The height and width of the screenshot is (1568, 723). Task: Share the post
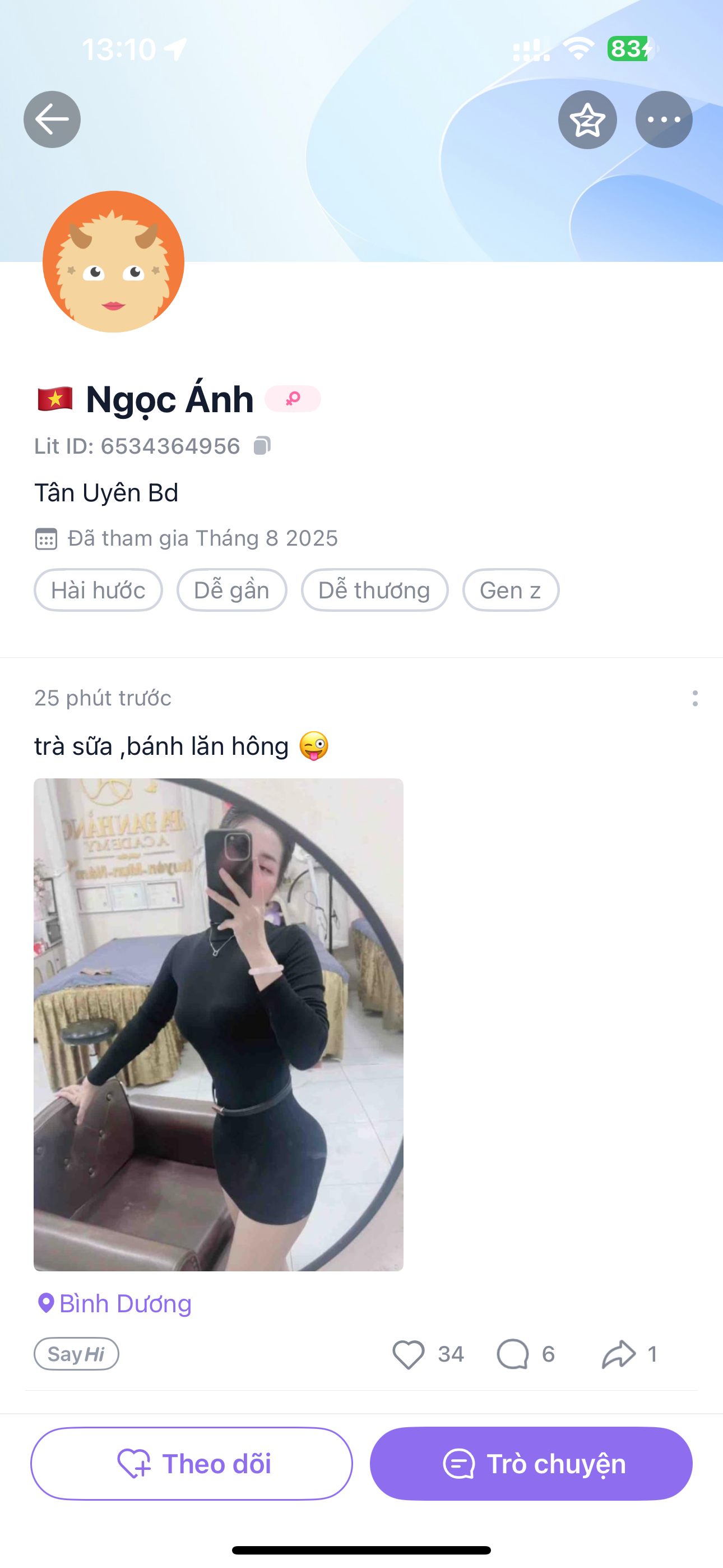pyautogui.click(x=618, y=1354)
